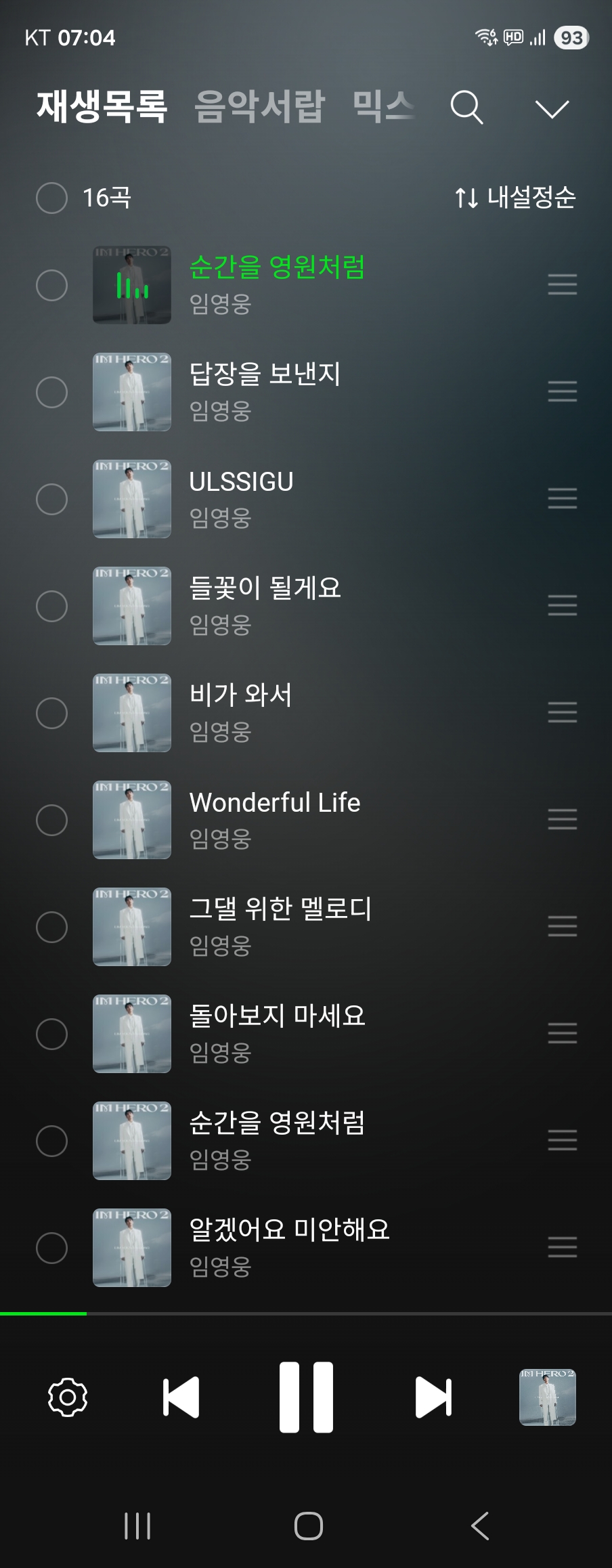Tap the reorder handle for 돌아보지 마세요
The height and width of the screenshot is (1568, 612).
[562, 1033]
